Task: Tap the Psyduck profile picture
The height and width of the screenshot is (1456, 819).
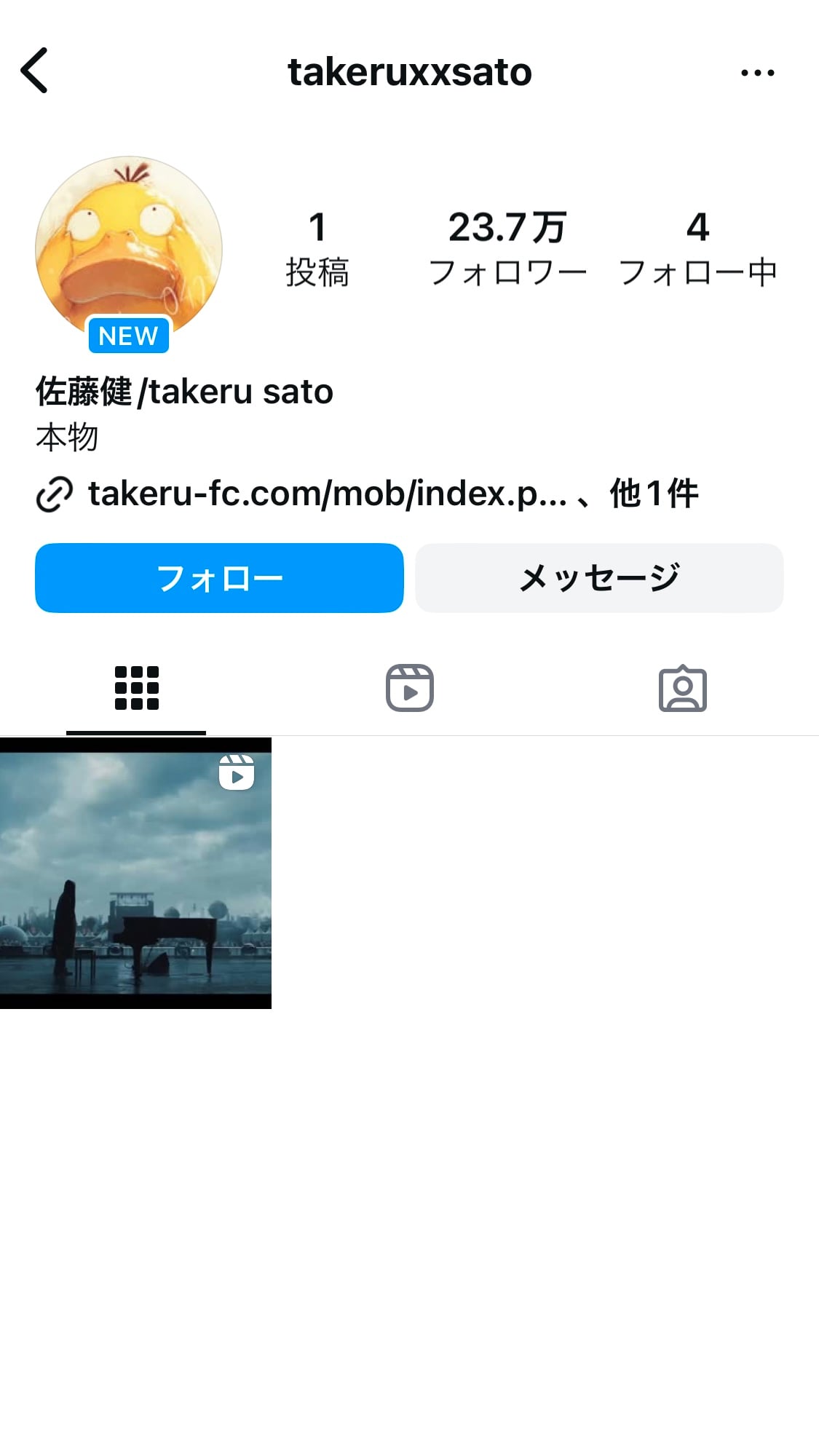Action: 129,250
